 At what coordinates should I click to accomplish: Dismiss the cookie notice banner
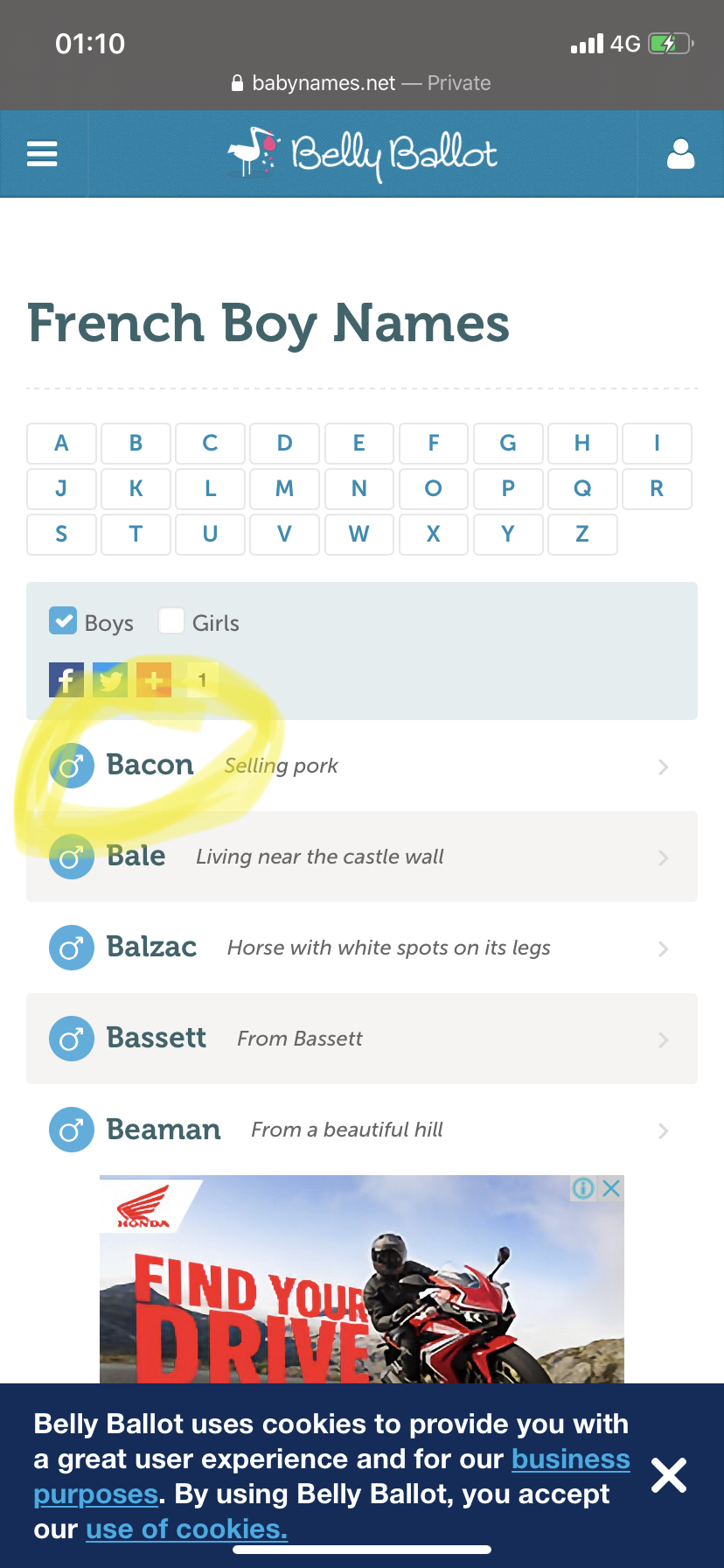point(669,1475)
